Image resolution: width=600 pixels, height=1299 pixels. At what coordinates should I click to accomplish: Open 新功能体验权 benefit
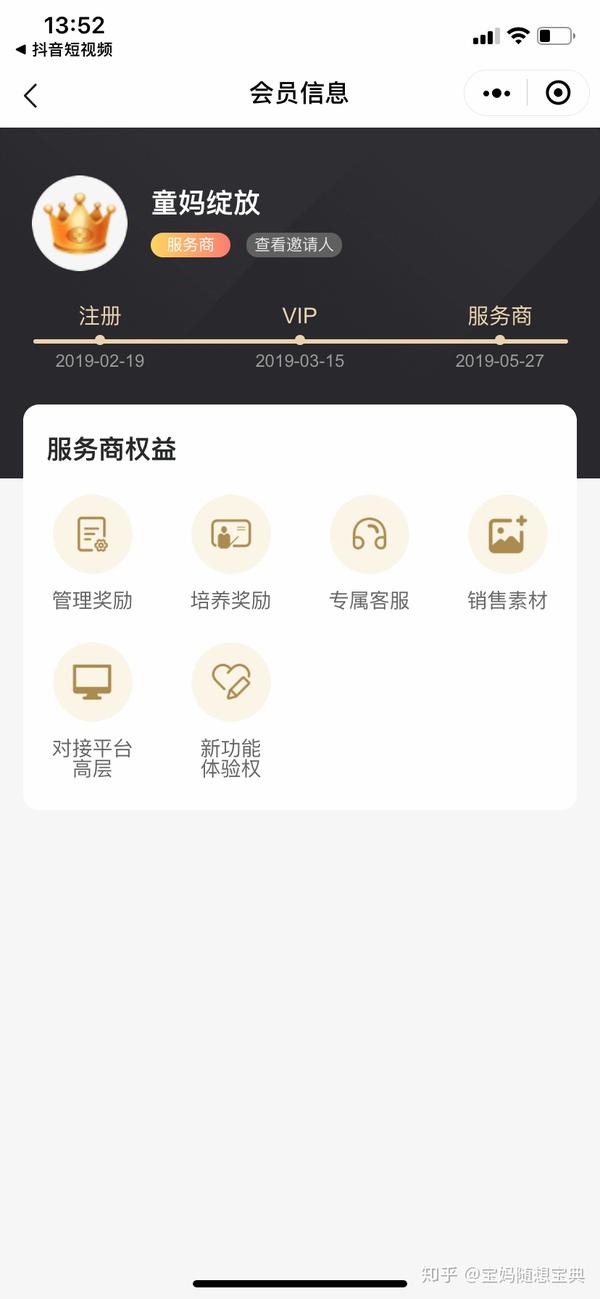[x=231, y=711]
